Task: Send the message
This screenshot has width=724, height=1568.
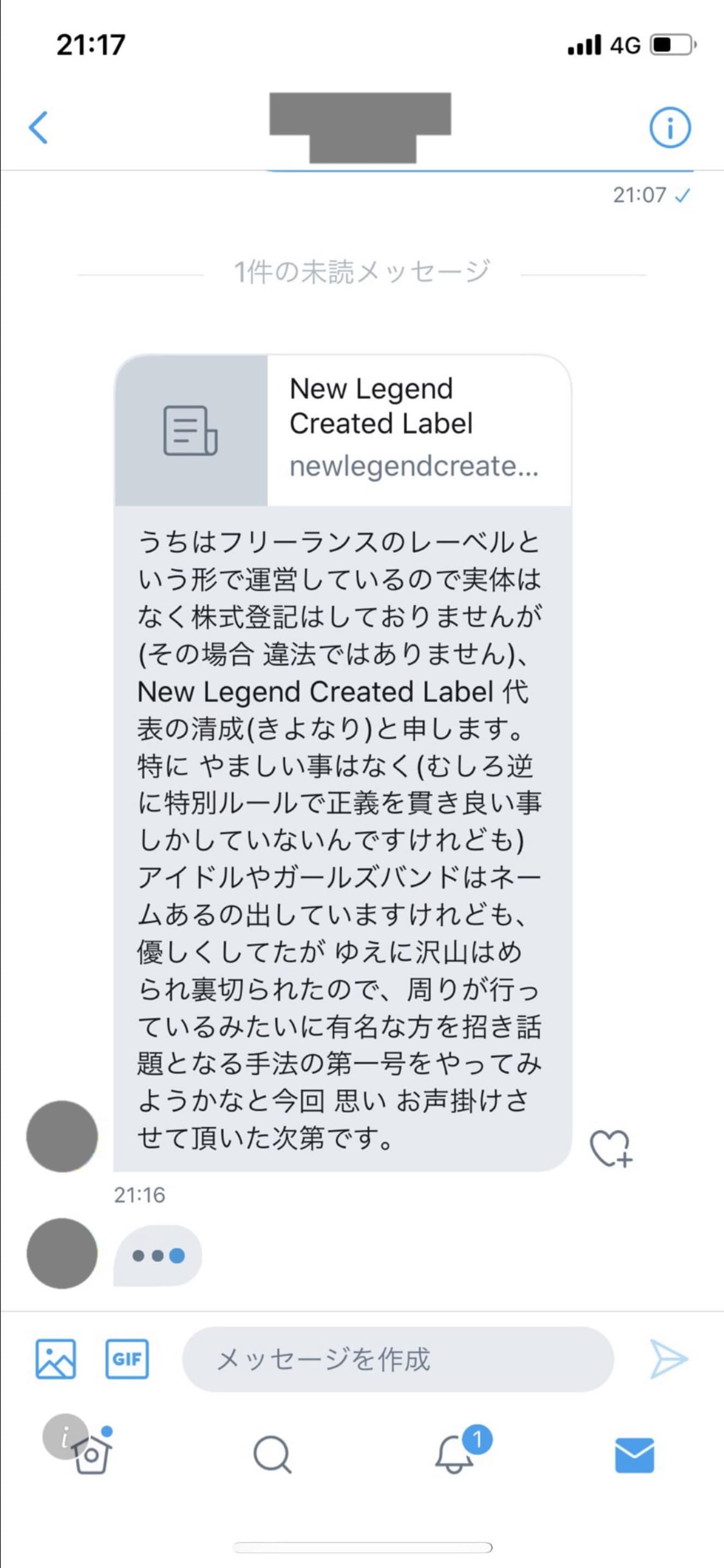Action: (668, 1359)
